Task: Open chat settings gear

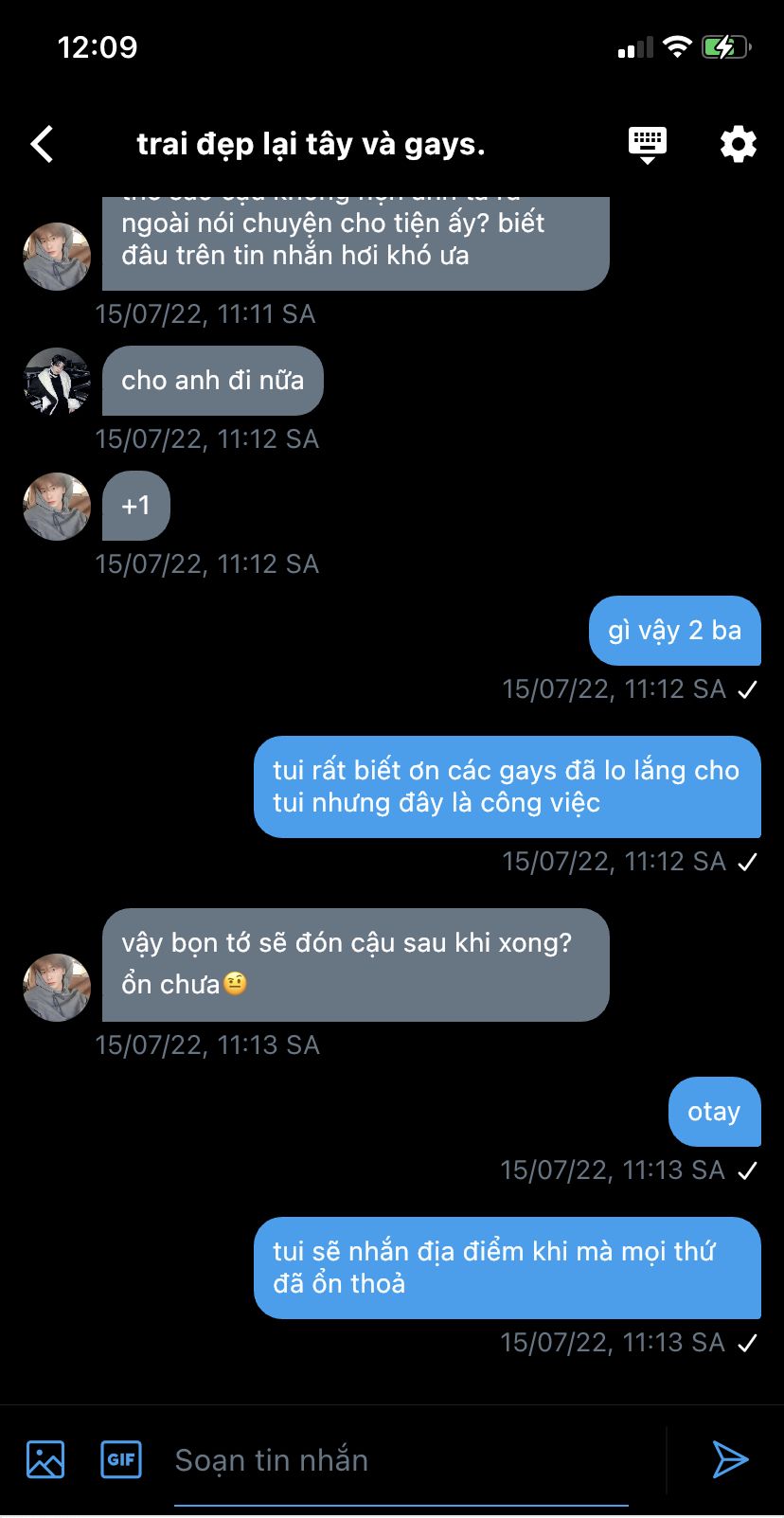Action: click(738, 145)
